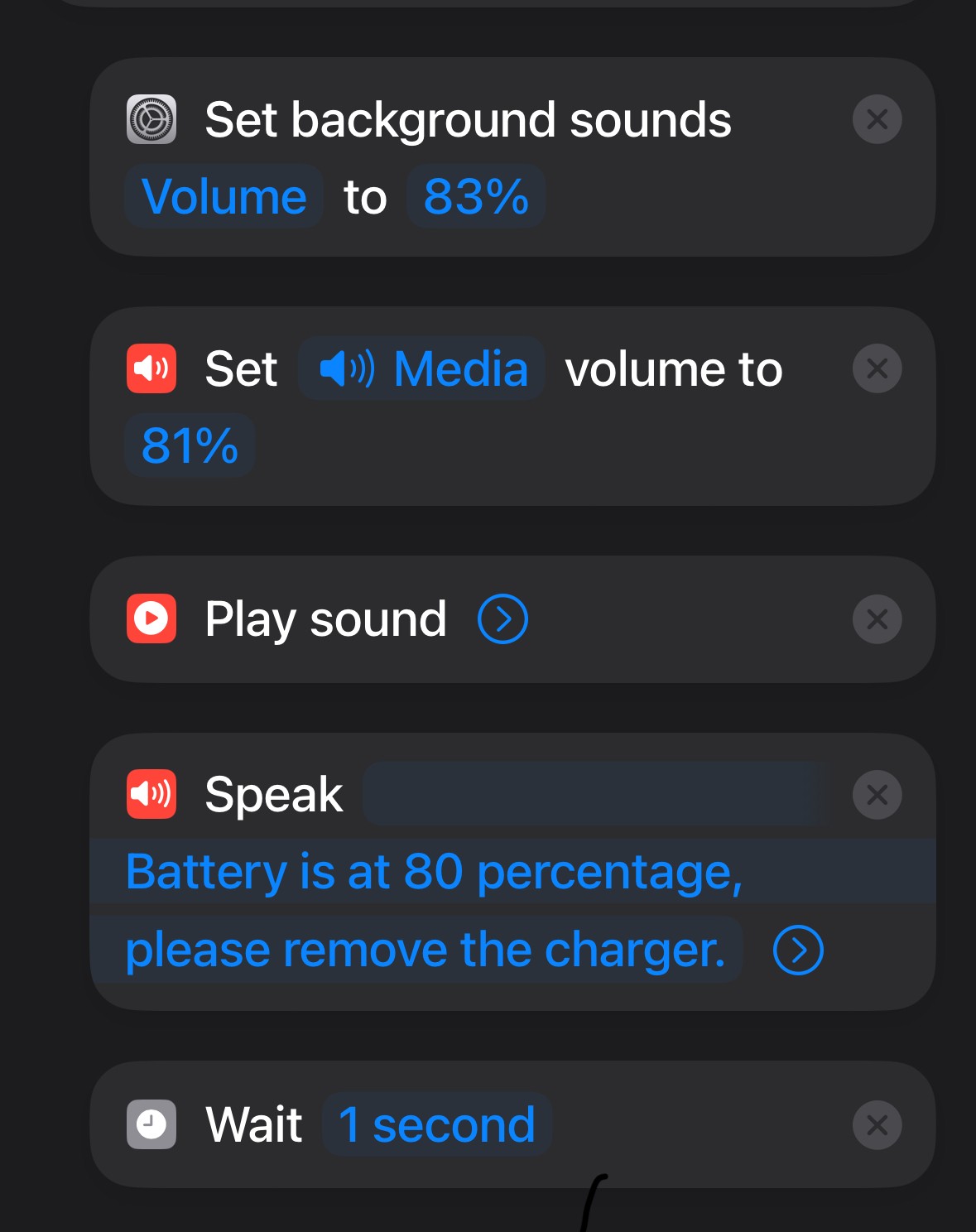This screenshot has width=976, height=1232.
Task: Change the Volume parameter of background sounds
Action: click(x=224, y=196)
